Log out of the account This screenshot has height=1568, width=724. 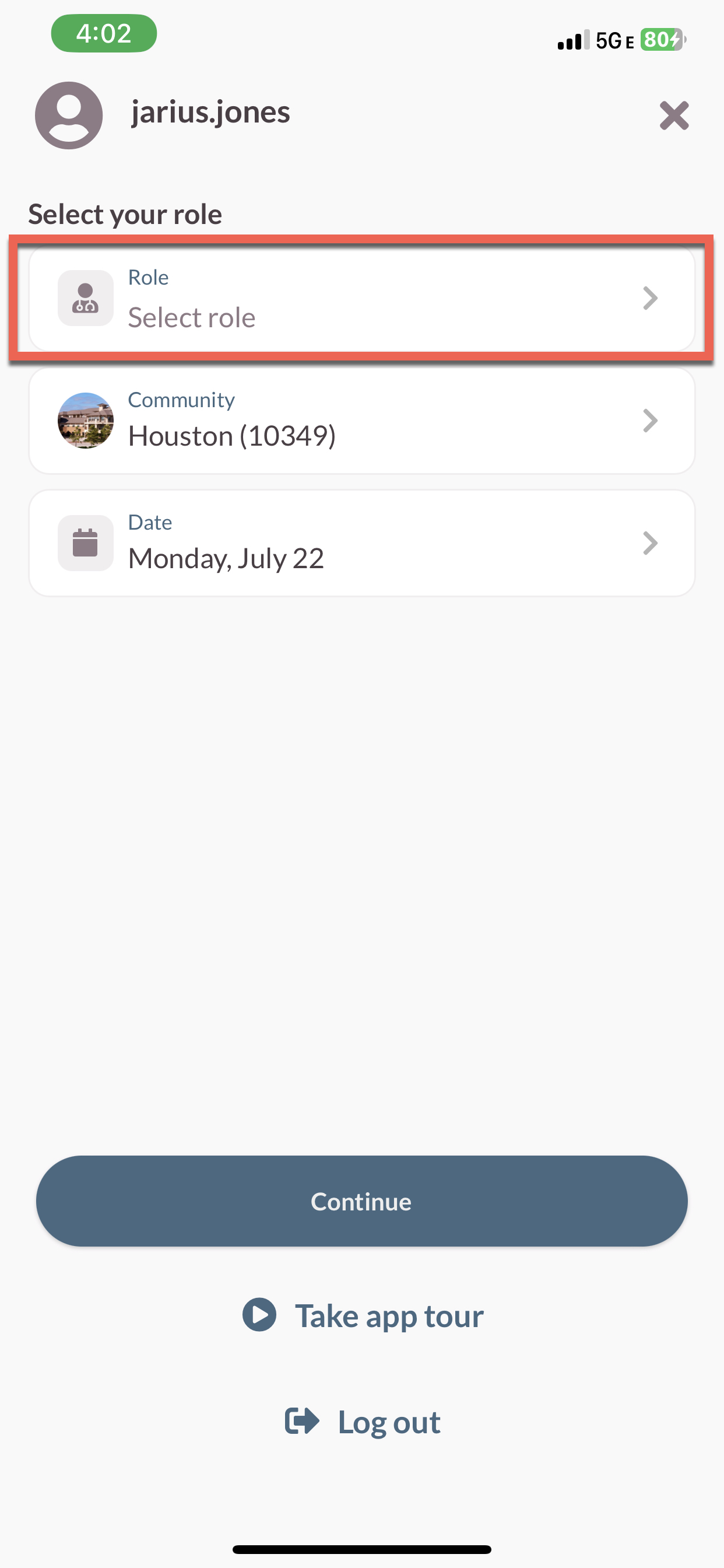[363, 1422]
